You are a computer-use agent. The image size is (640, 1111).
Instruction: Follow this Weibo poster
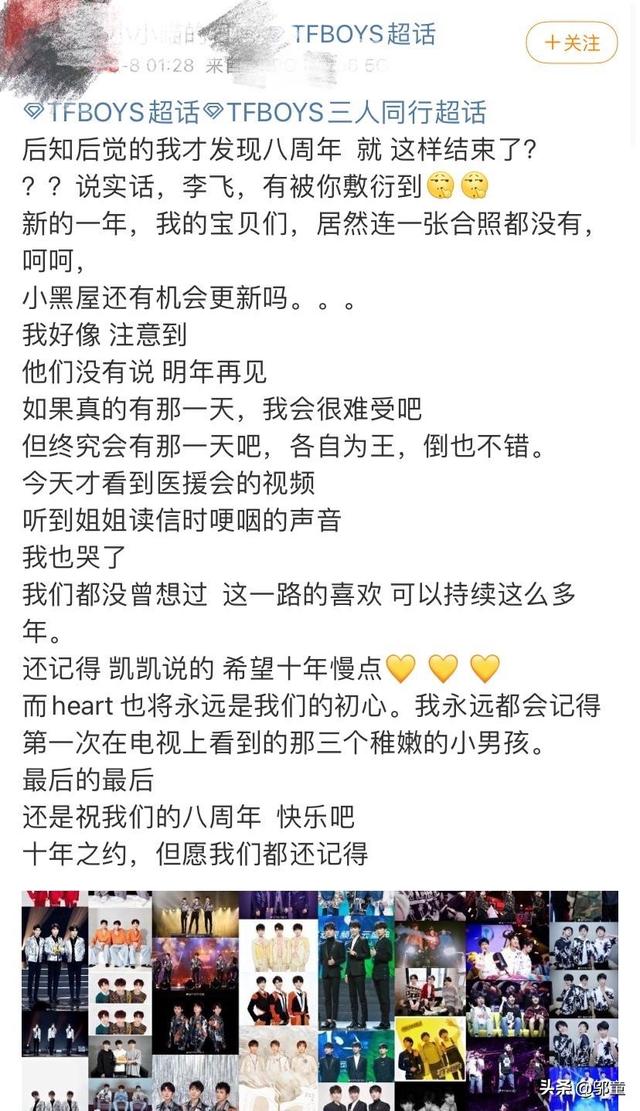572,43
